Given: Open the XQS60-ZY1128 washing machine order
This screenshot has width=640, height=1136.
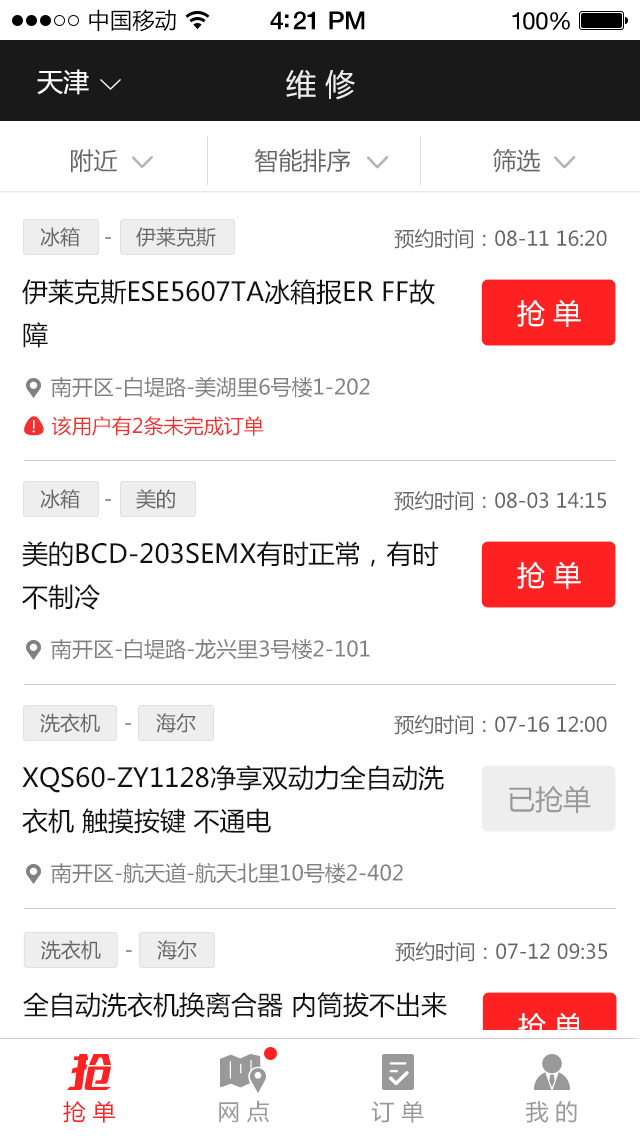Looking at the screenshot, I should 233,799.
